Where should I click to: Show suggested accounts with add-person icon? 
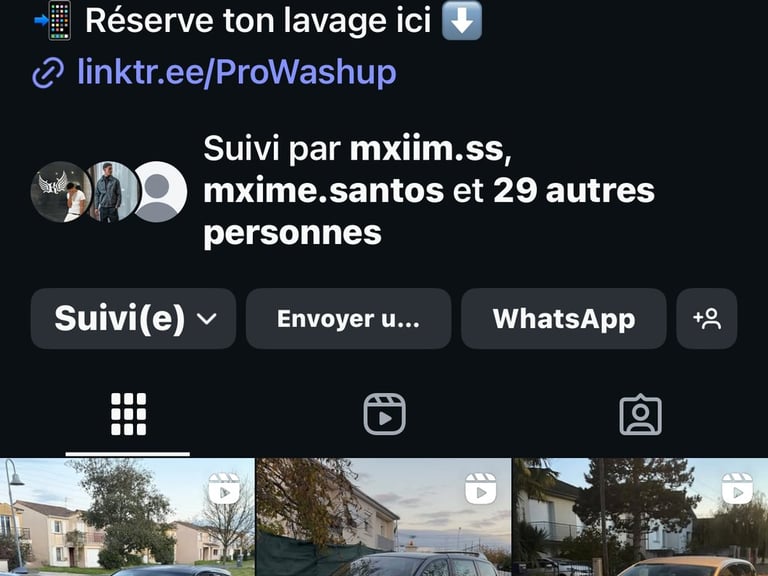[x=707, y=319]
